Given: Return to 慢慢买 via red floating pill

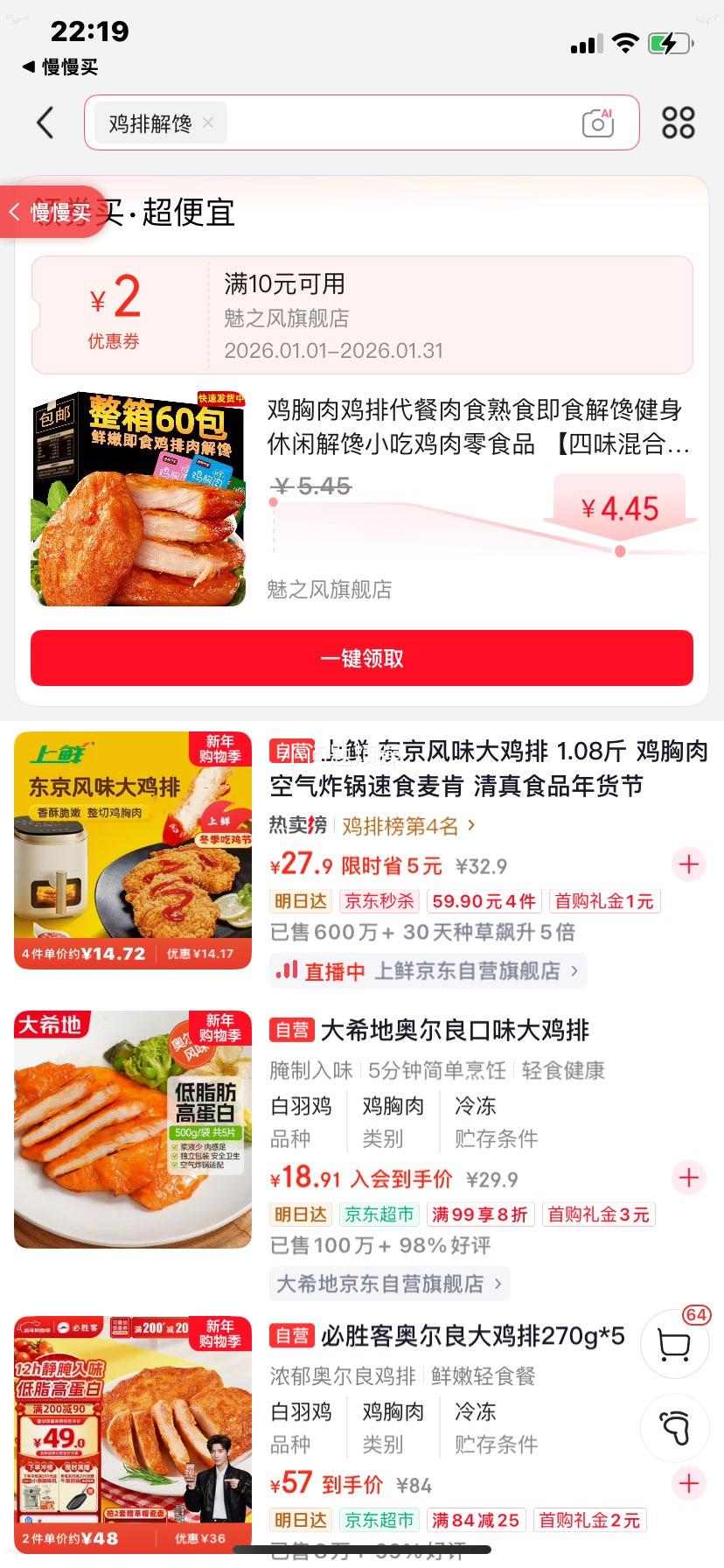Looking at the screenshot, I should pos(52,212).
